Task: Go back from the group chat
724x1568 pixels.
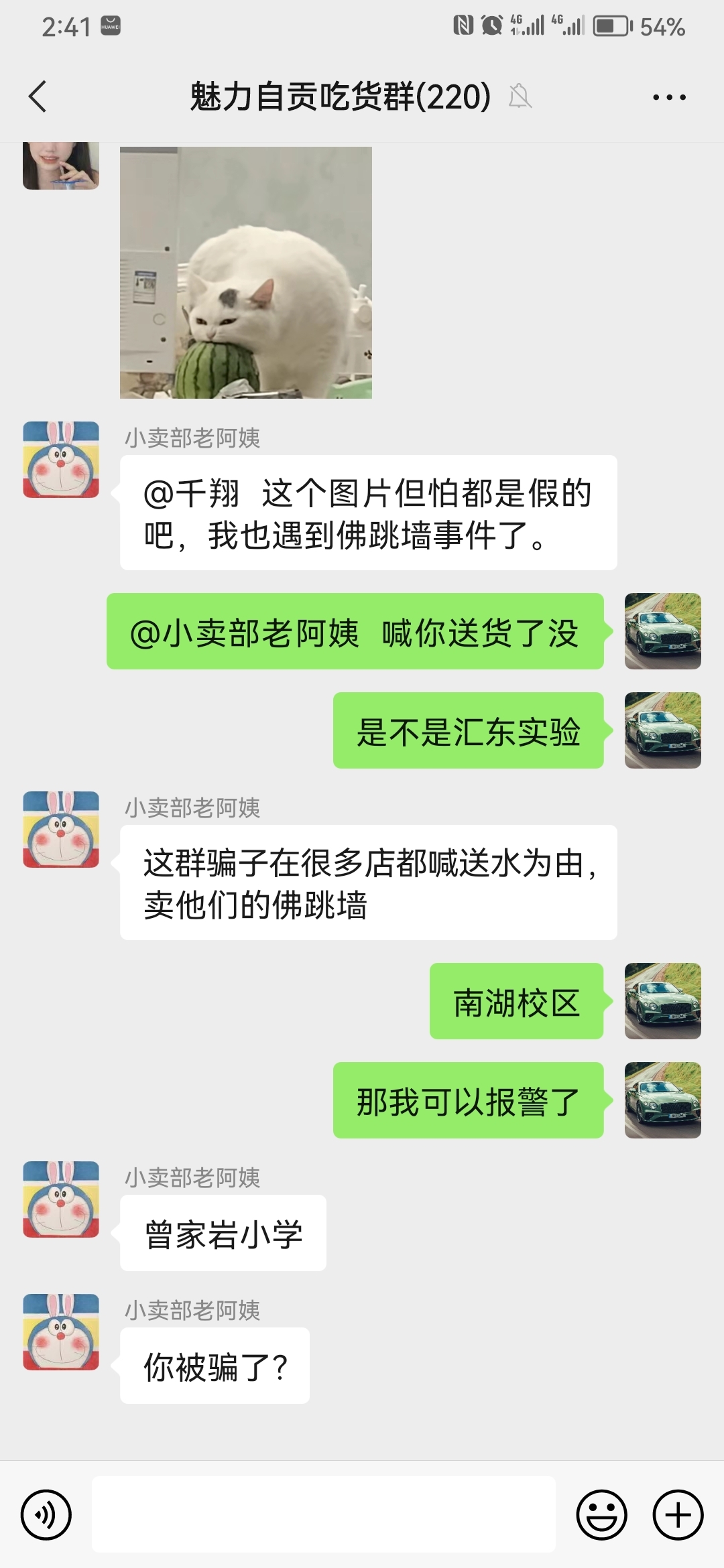Action: (x=38, y=96)
